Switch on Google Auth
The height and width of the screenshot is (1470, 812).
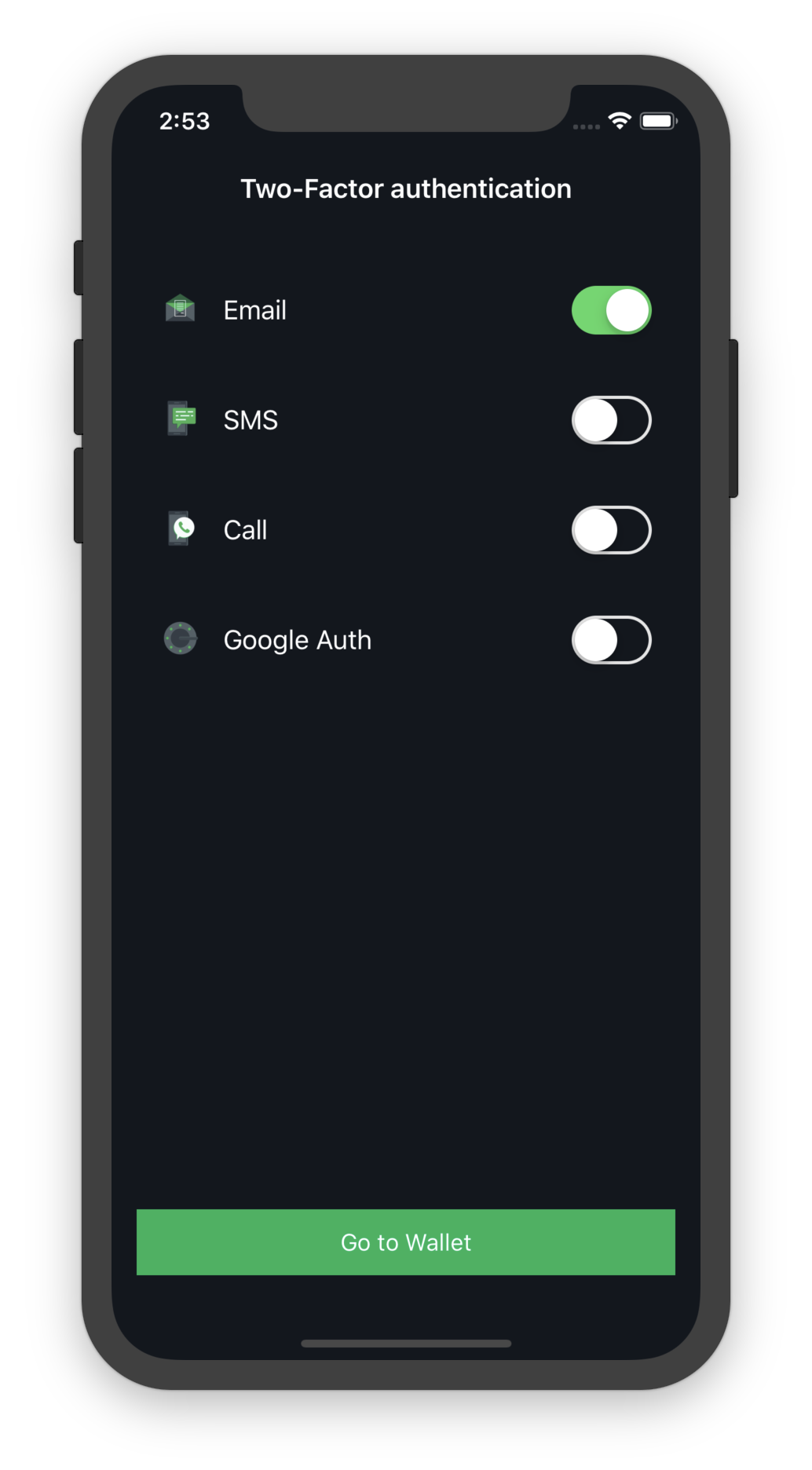click(611, 640)
